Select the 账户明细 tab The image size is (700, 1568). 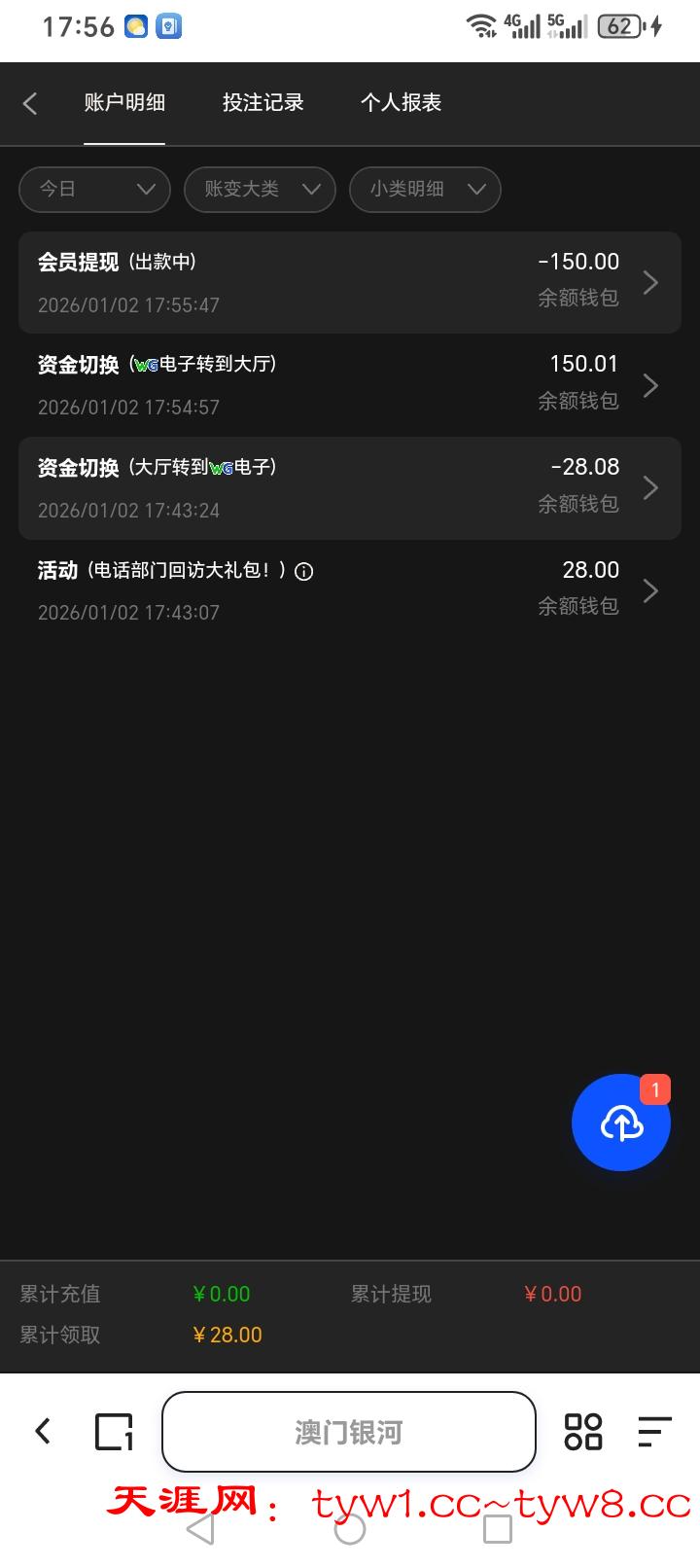click(124, 103)
